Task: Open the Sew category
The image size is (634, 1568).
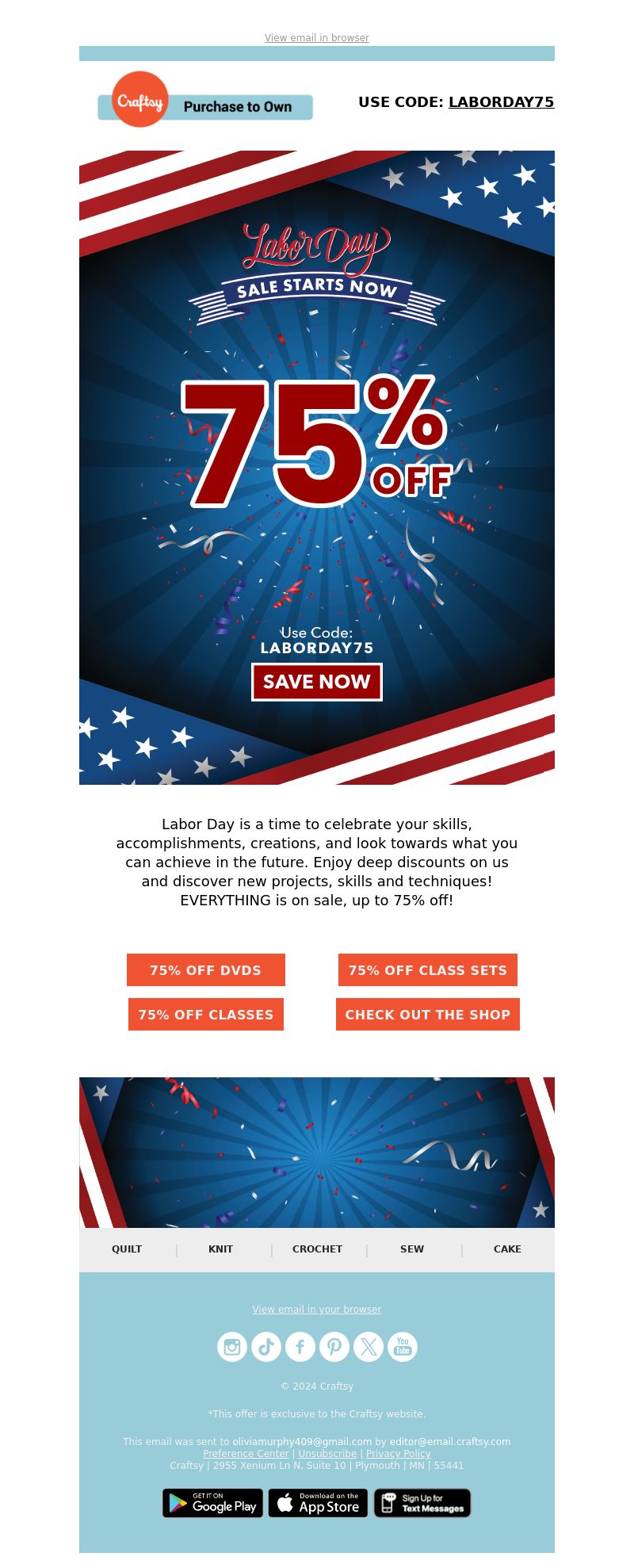Action: (x=412, y=1249)
